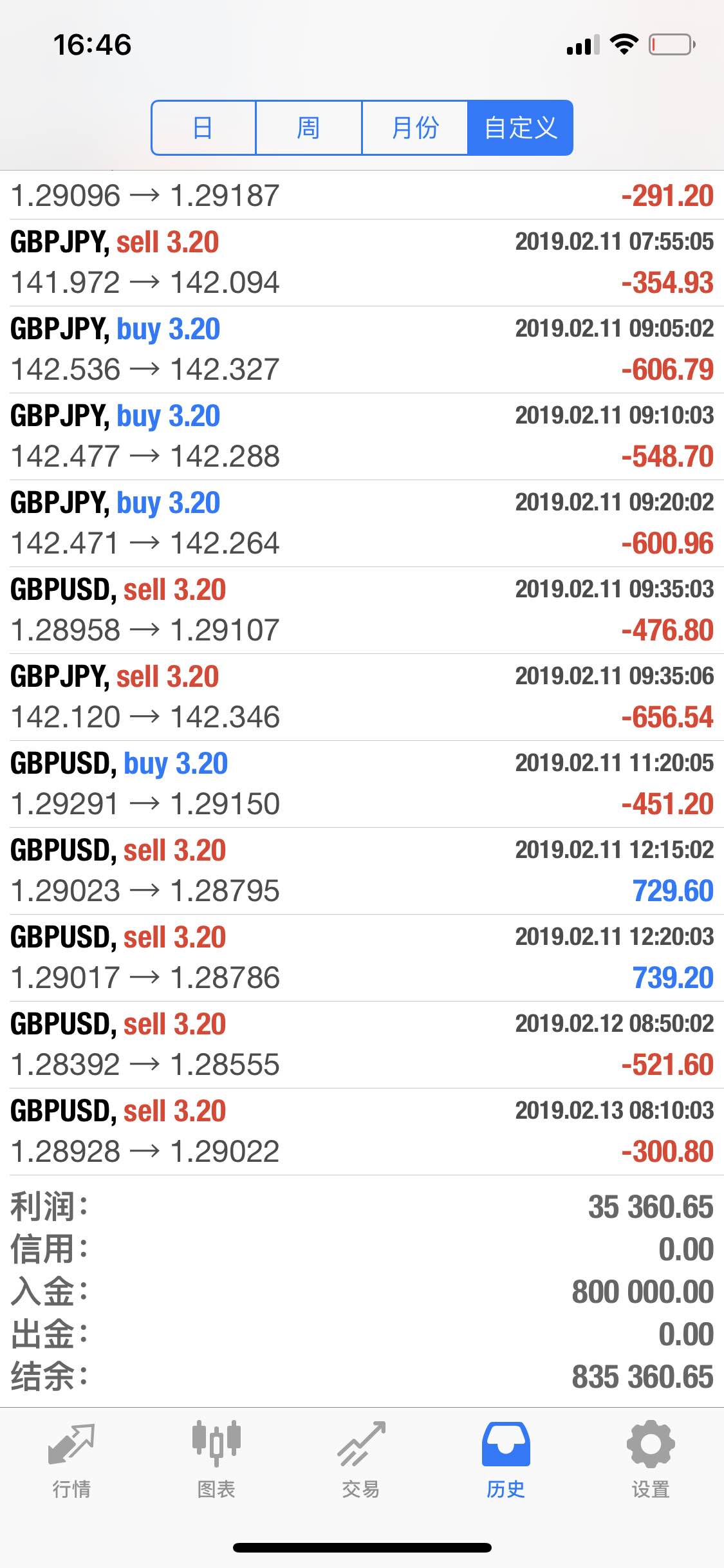Image resolution: width=724 pixels, height=1568 pixels.
Task: View the GBPUSD buy trade at 11:20:05
Action: [x=362, y=784]
